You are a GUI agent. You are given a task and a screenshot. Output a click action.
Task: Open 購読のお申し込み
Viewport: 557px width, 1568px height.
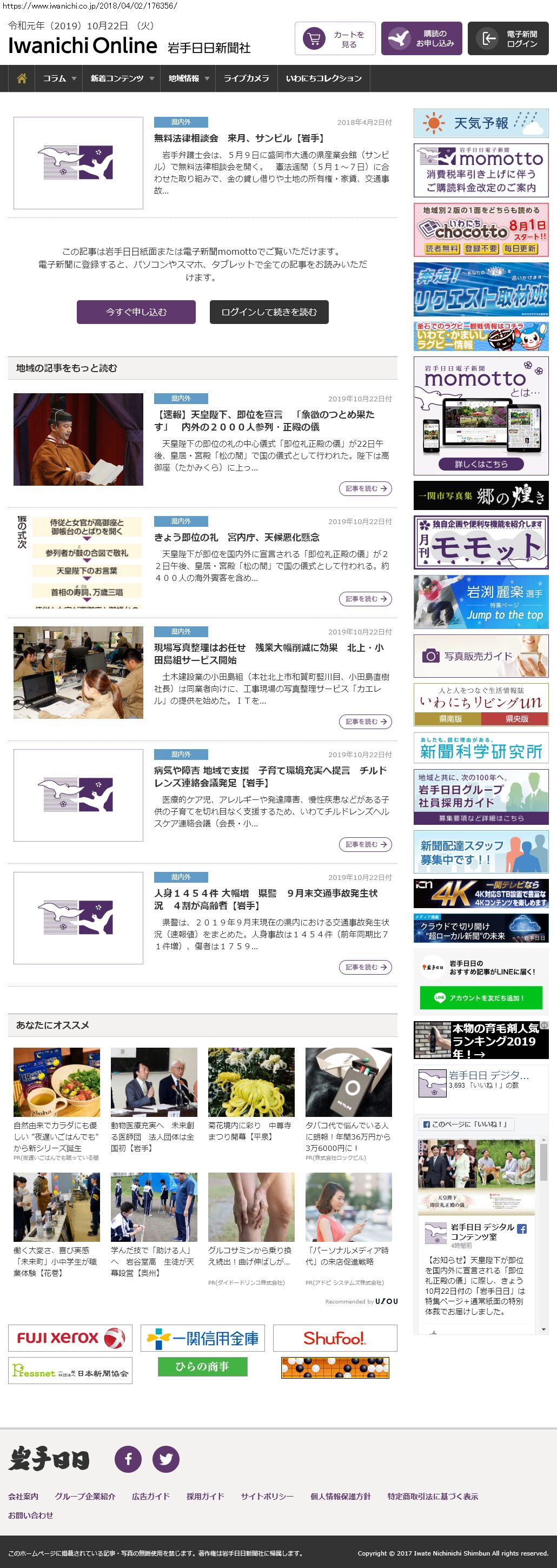(421, 39)
